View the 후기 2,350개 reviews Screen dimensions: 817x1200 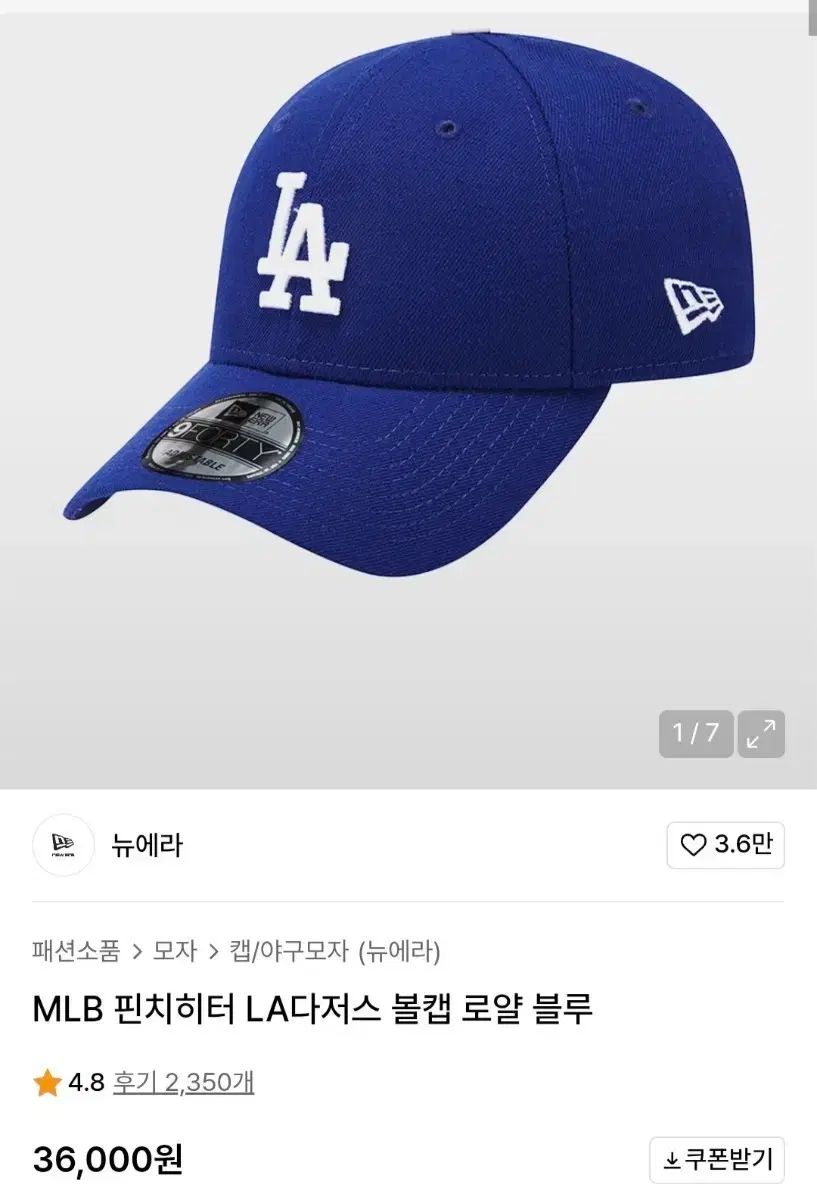(183, 1083)
